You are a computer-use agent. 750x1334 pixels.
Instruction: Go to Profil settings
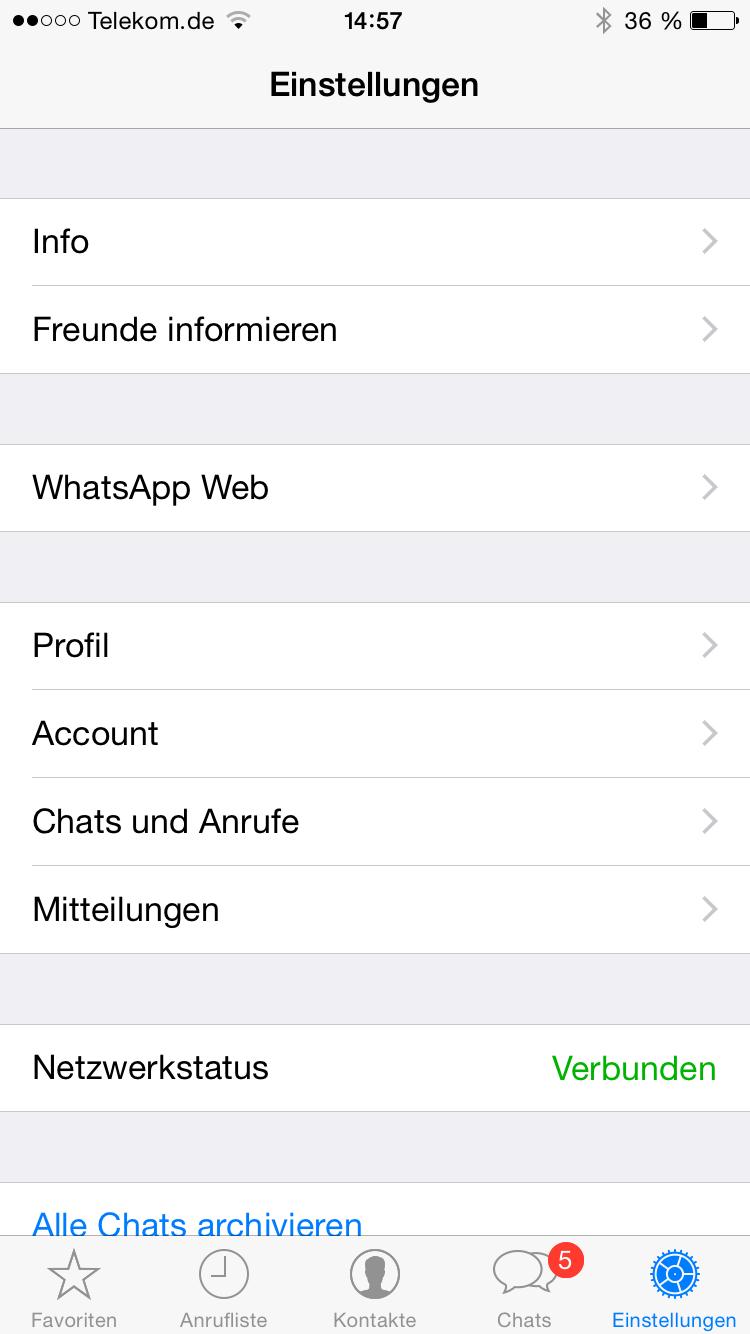(x=375, y=646)
